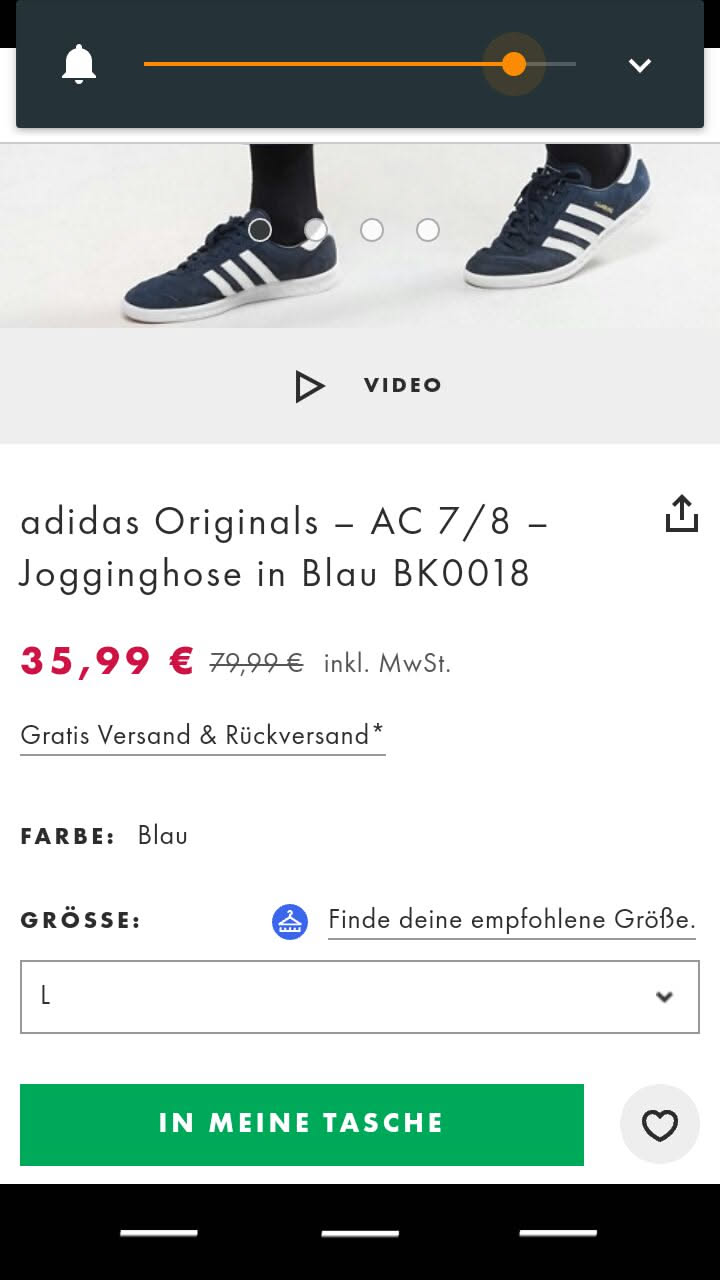The image size is (720, 1280).
Task: Add item with In meine Tasche
Action: click(302, 1124)
